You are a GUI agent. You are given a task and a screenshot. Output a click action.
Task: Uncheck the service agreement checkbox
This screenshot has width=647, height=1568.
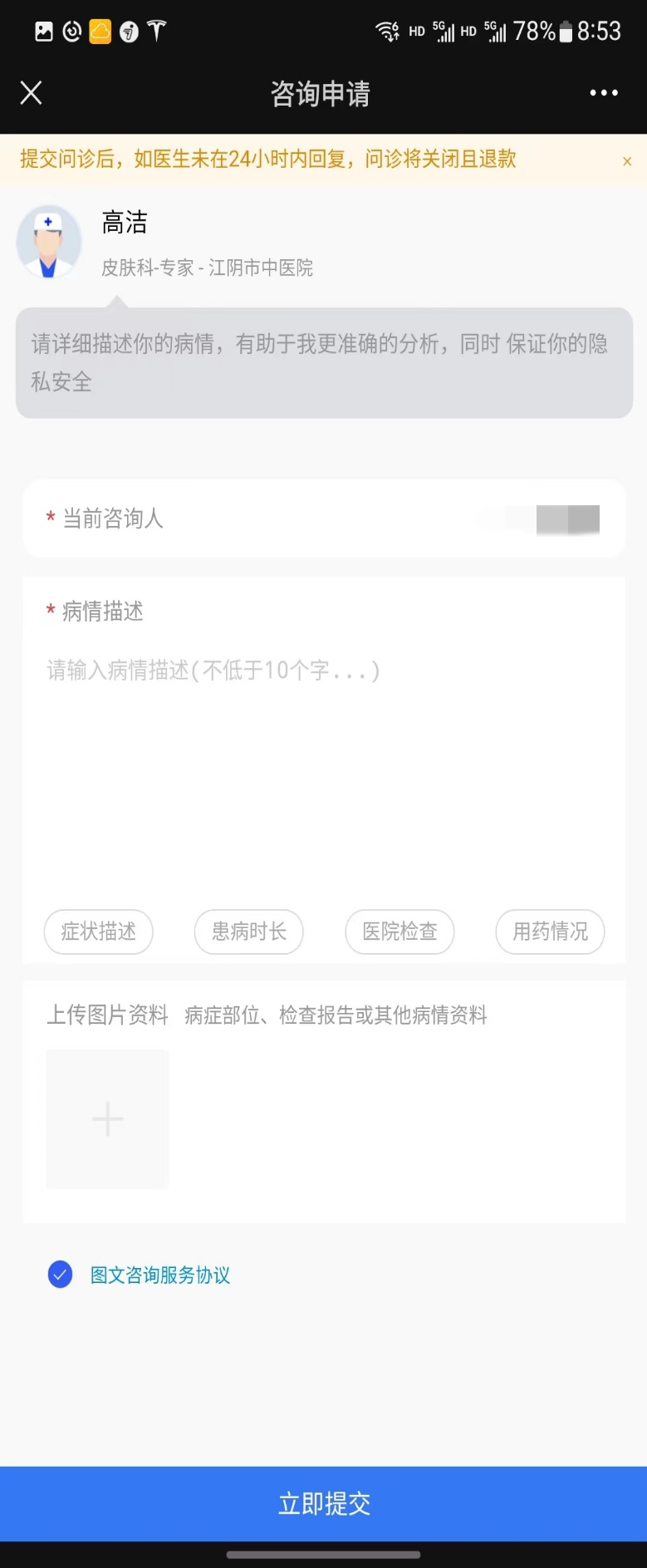tap(61, 1275)
